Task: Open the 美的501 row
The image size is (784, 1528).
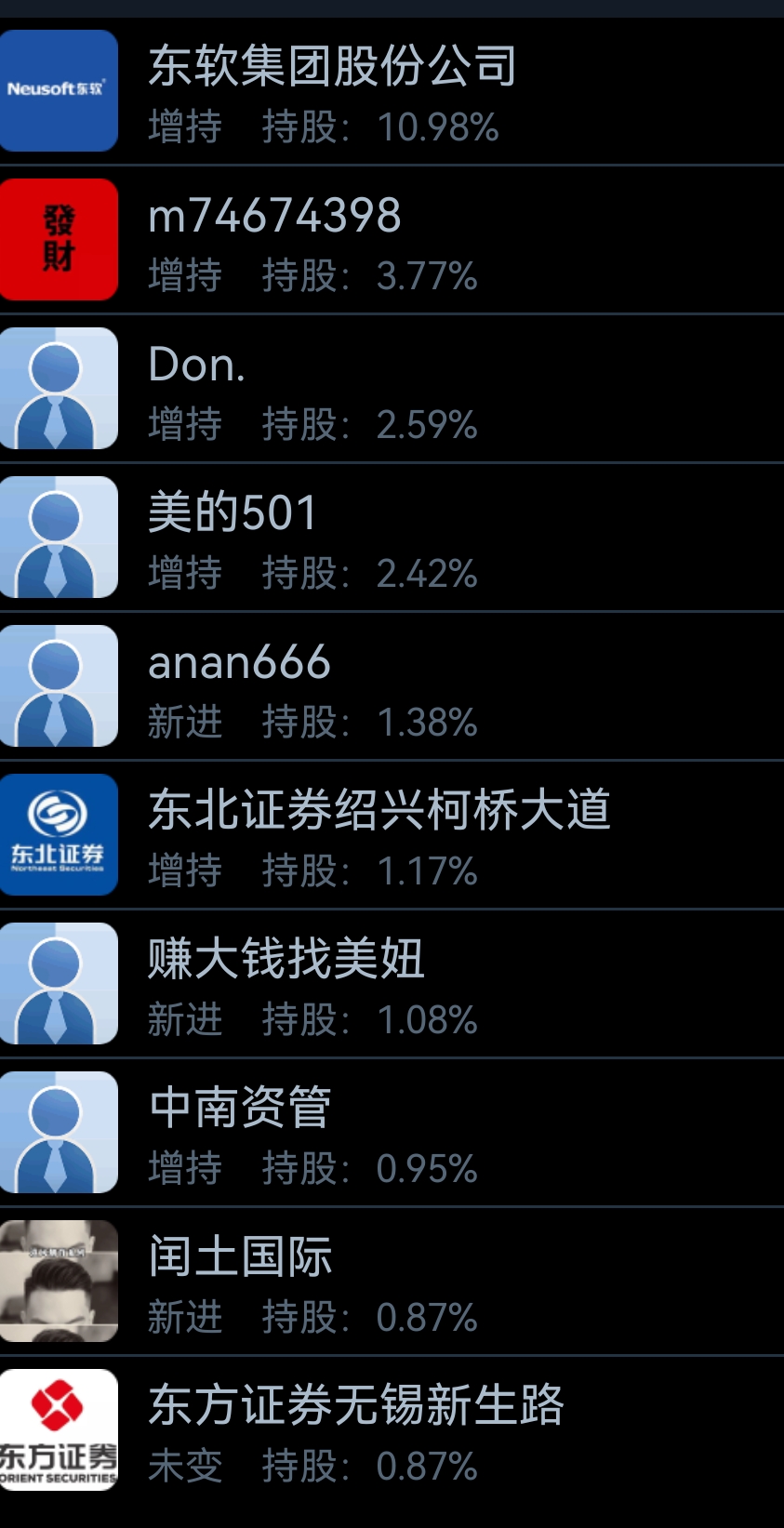Action: tap(392, 538)
